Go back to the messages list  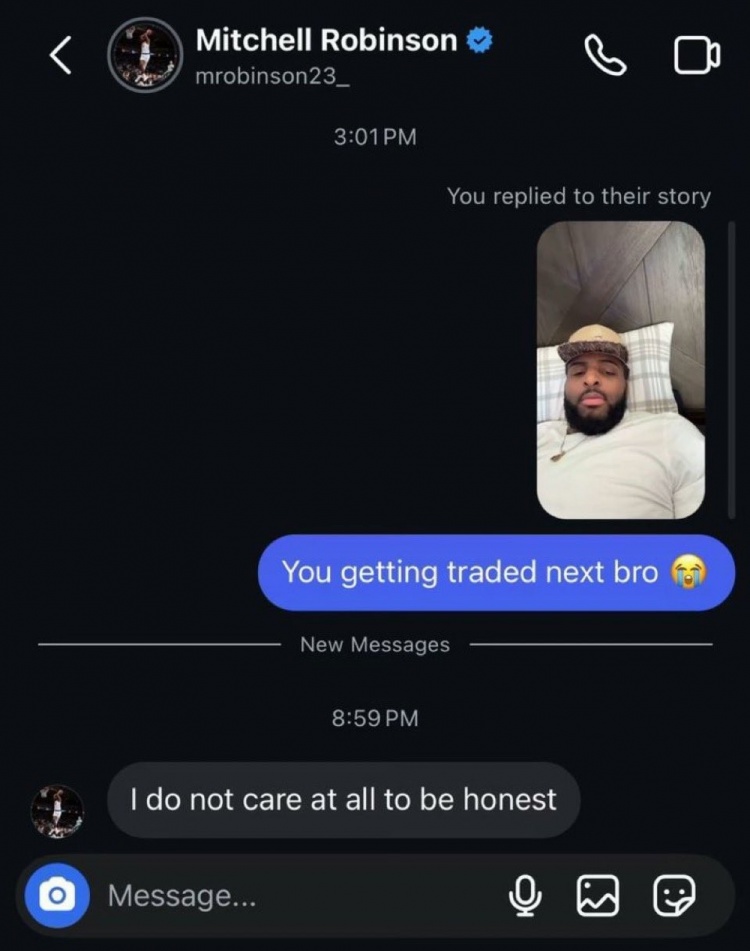click(x=61, y=56)
